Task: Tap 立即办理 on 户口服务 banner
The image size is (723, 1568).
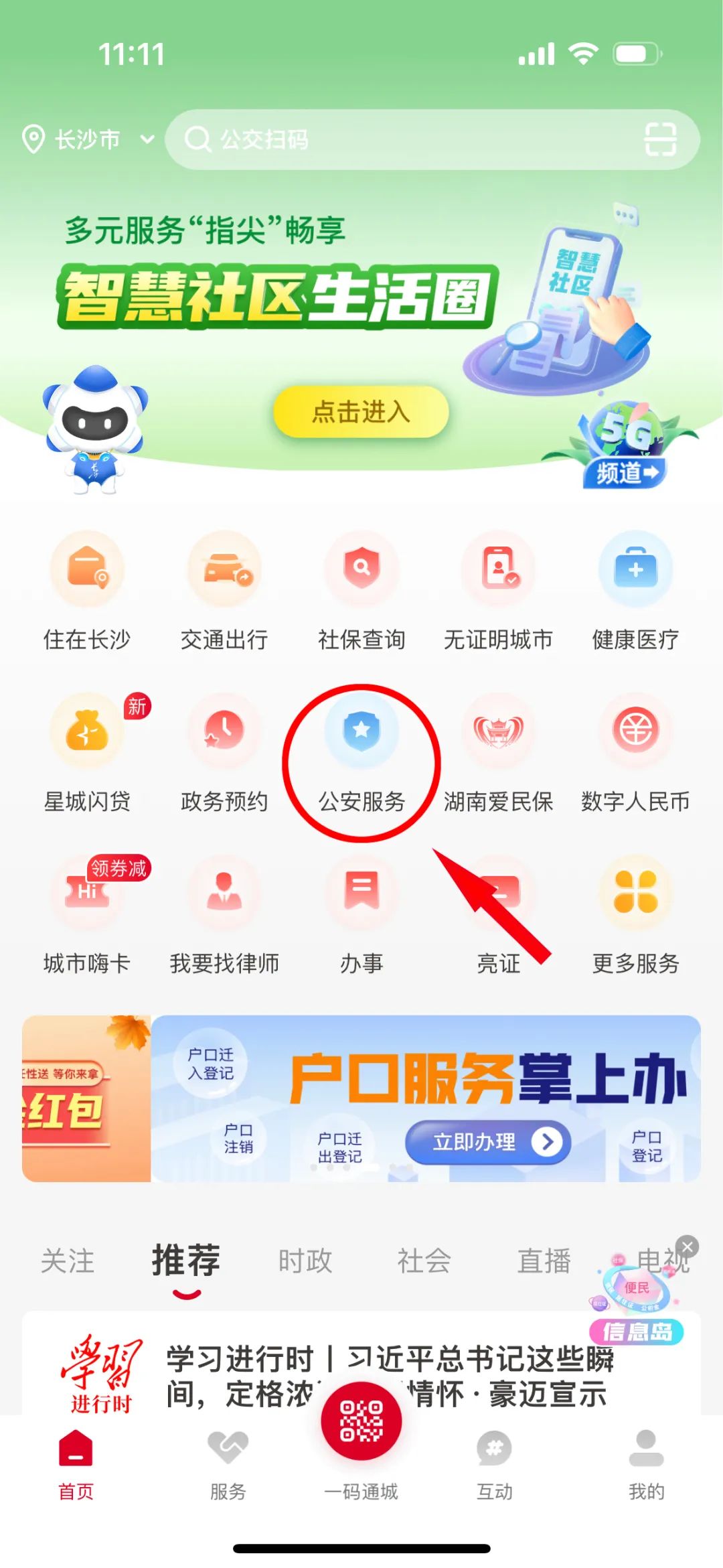Action: point(487,1141)
